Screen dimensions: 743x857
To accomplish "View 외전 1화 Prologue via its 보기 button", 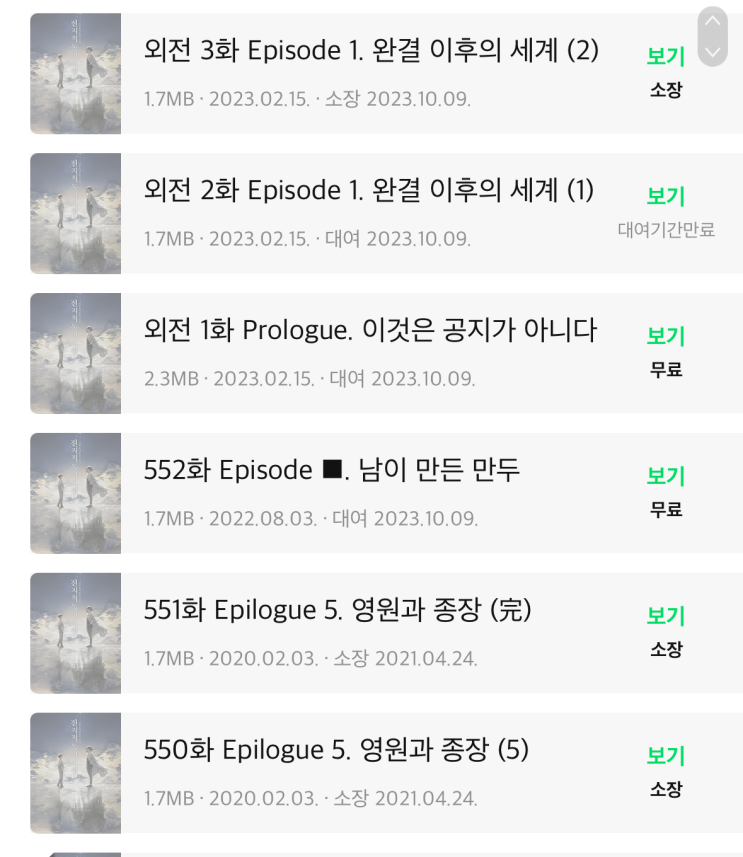I will tap(666, 337).
